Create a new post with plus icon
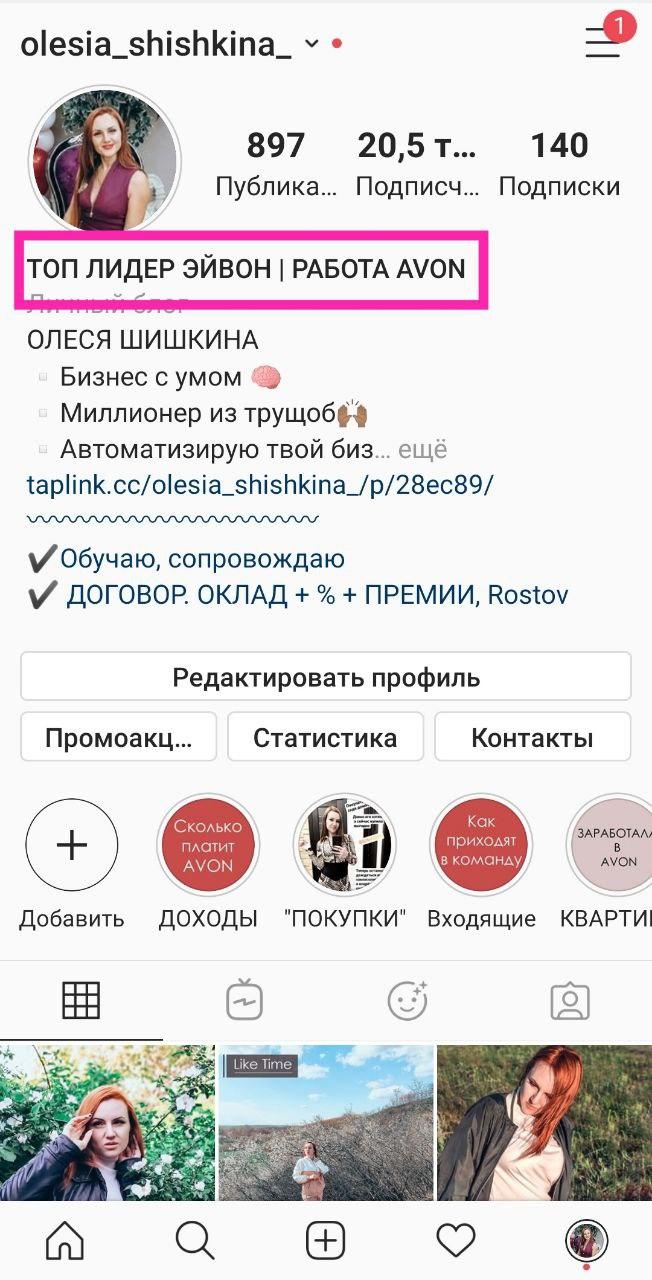 coord(325,1242)
